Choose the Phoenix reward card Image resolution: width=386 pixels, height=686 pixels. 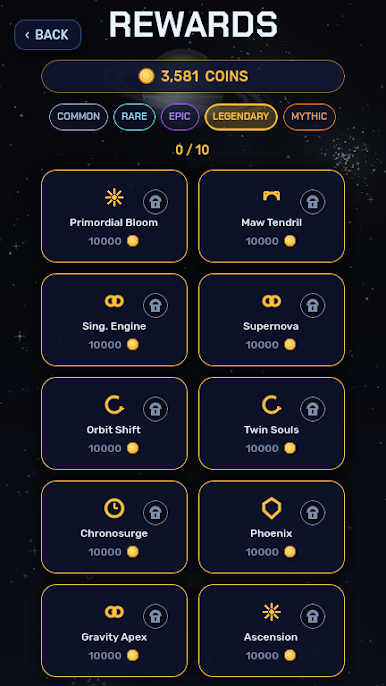coord(271,527)
